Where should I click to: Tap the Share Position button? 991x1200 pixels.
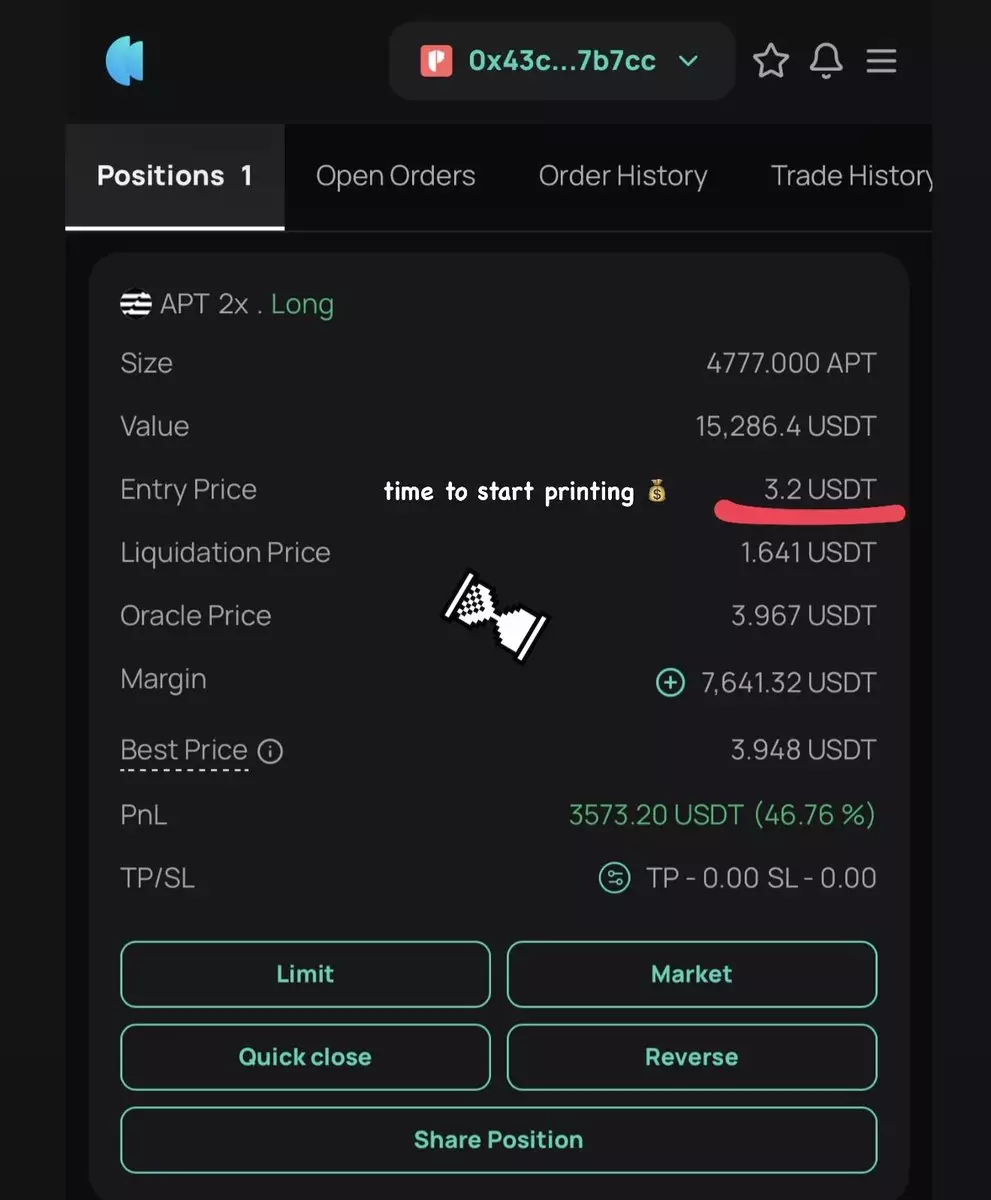(498, 1140)
